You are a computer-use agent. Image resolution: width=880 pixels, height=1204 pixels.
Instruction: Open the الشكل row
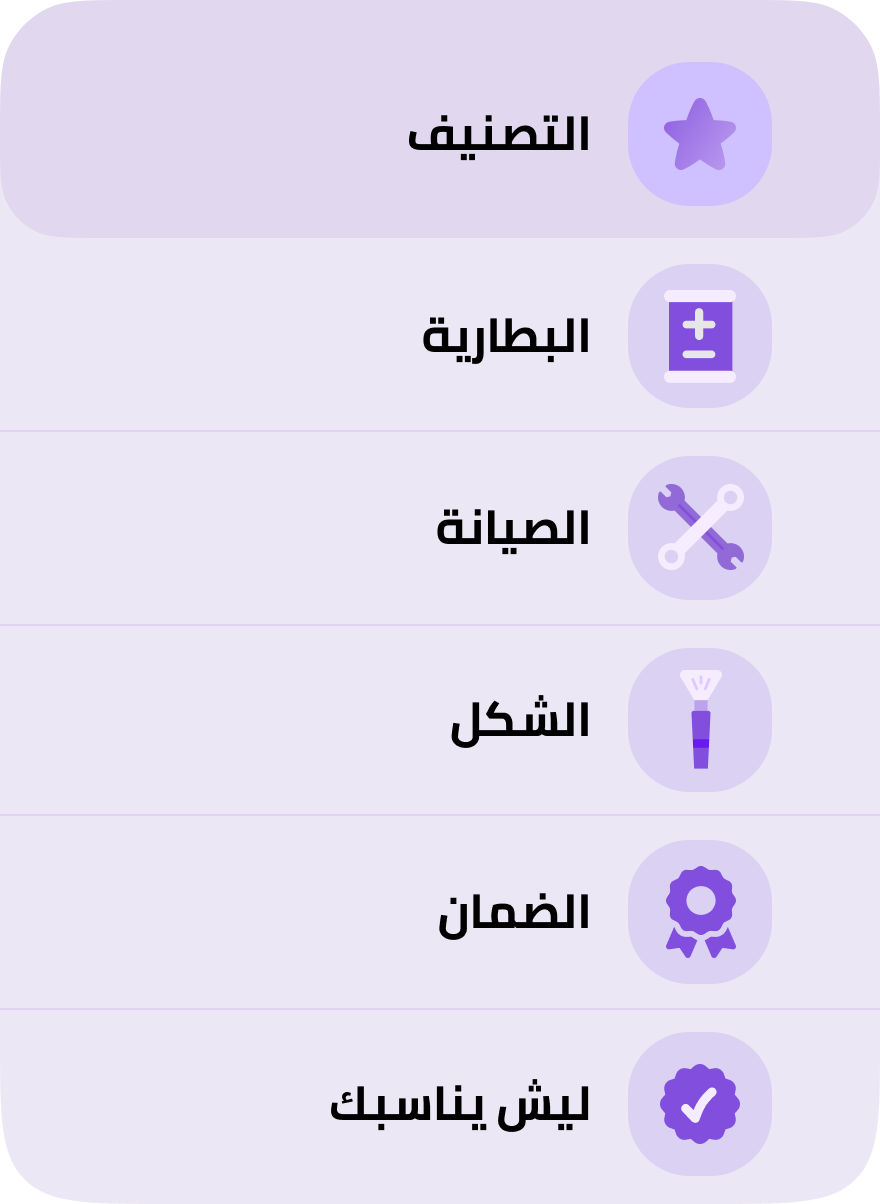519,720
